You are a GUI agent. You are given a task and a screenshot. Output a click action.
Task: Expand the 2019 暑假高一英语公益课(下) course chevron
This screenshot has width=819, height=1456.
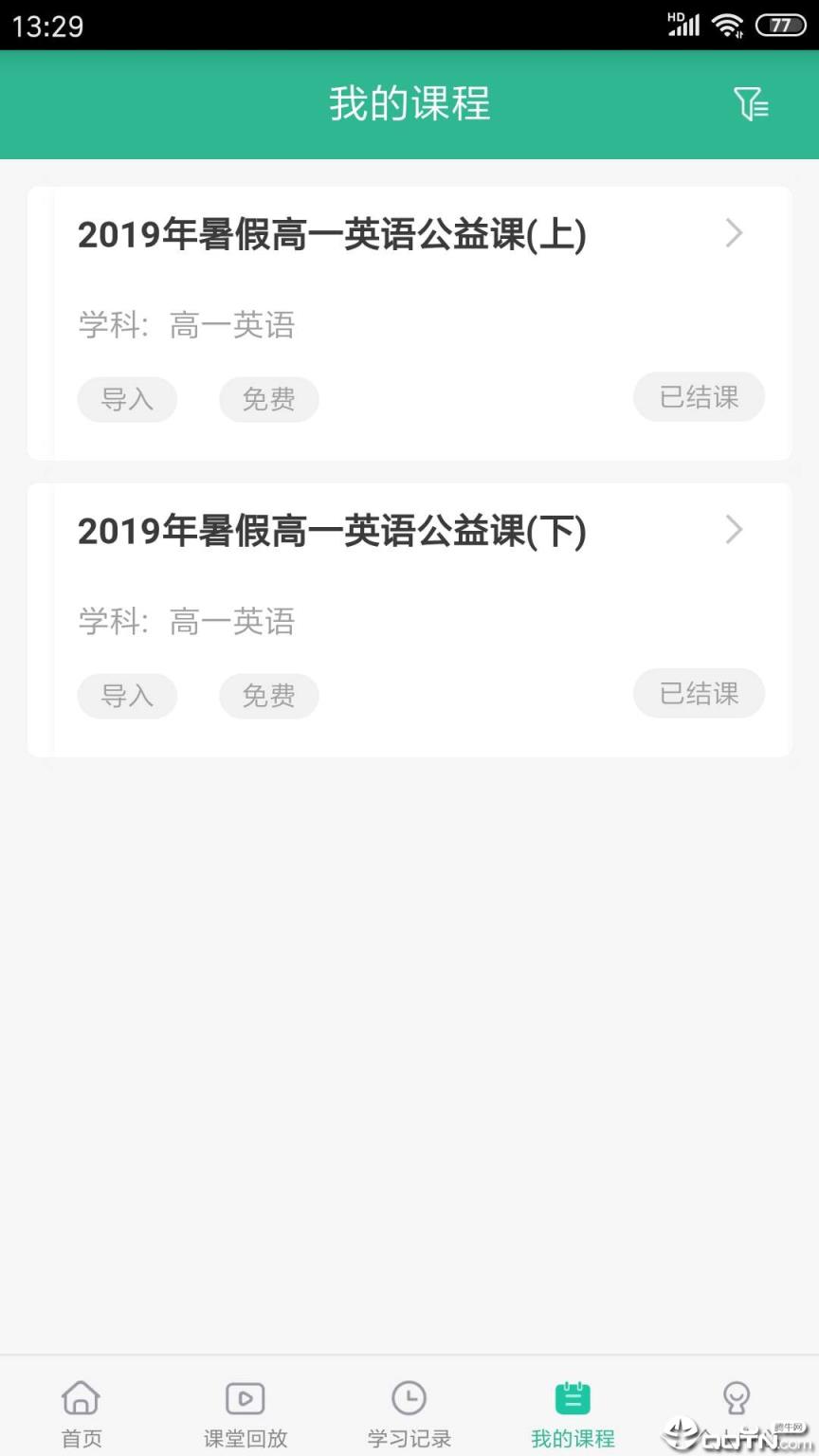(x=734, y=530)
